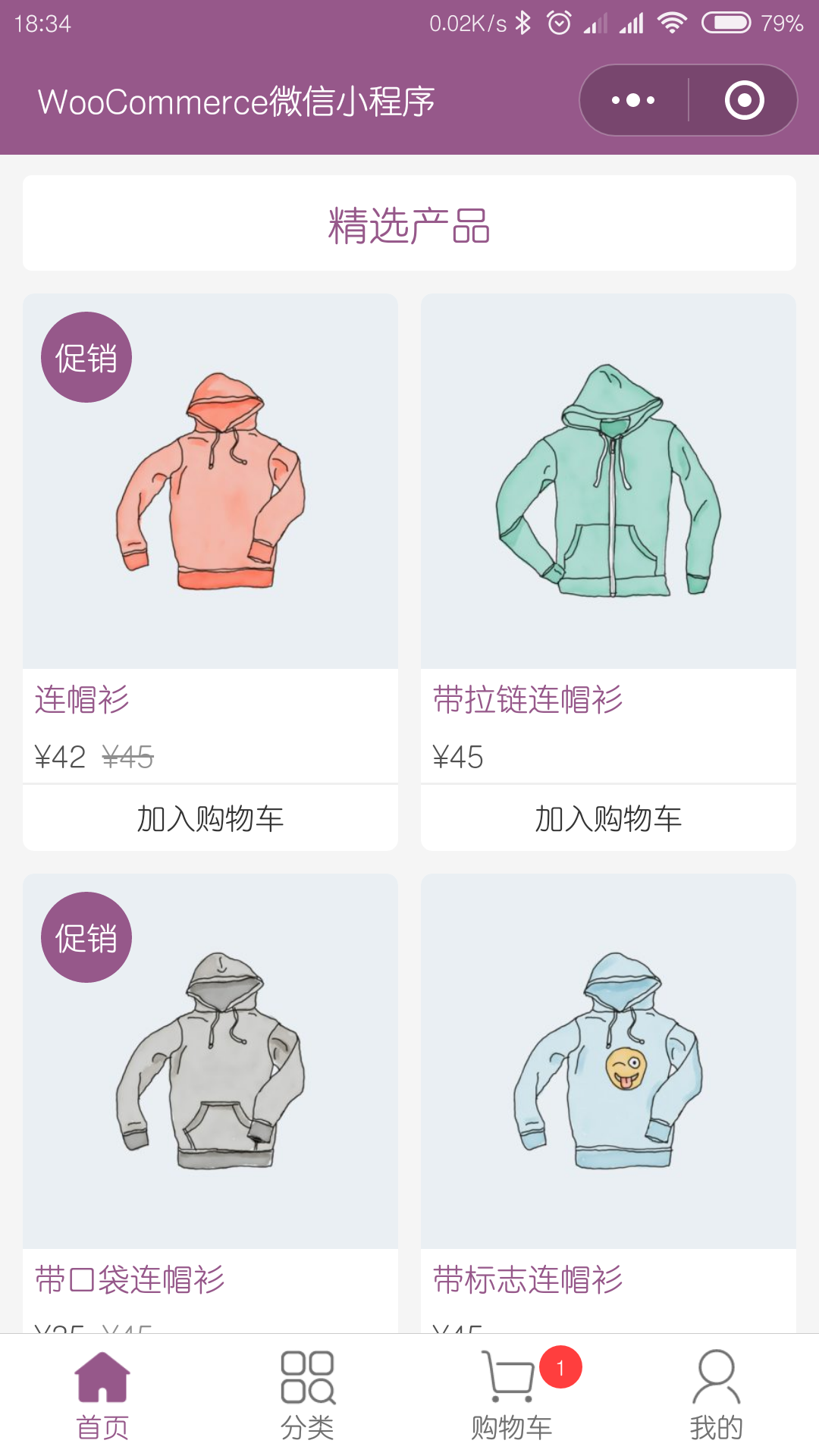Switch to the 我的 tab
819x1456 pixels.
[717, 1395]
